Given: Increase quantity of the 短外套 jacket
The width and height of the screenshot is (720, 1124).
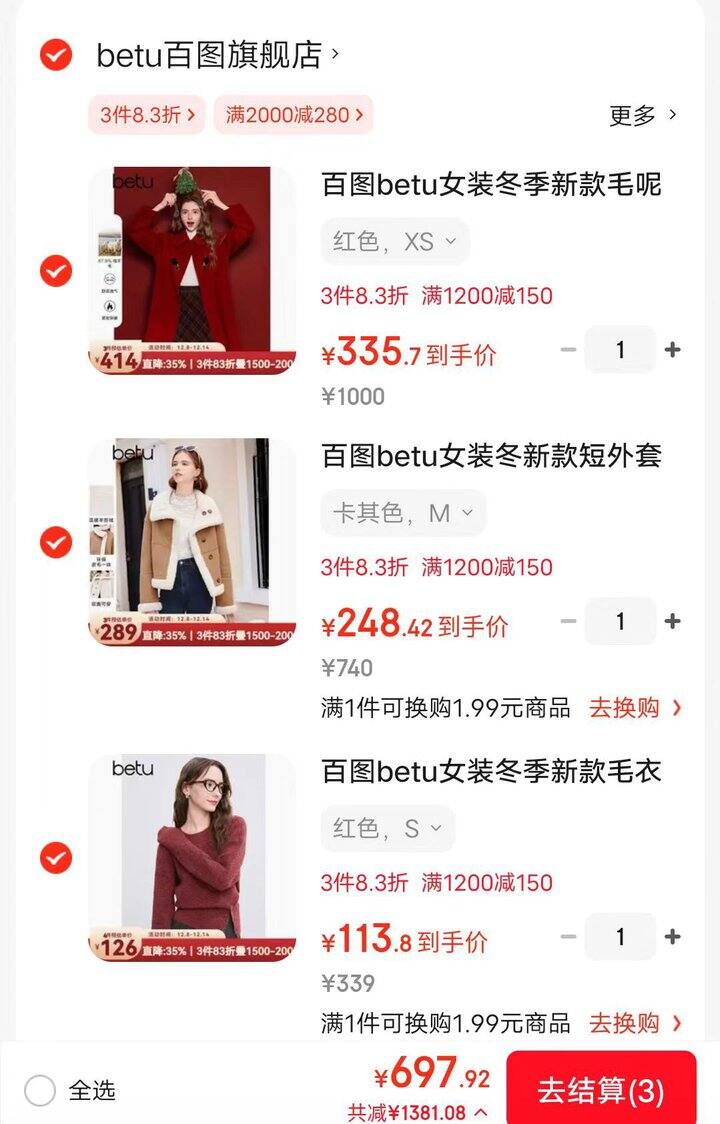Looking at the screenshot, I should [x=673, y=621].
